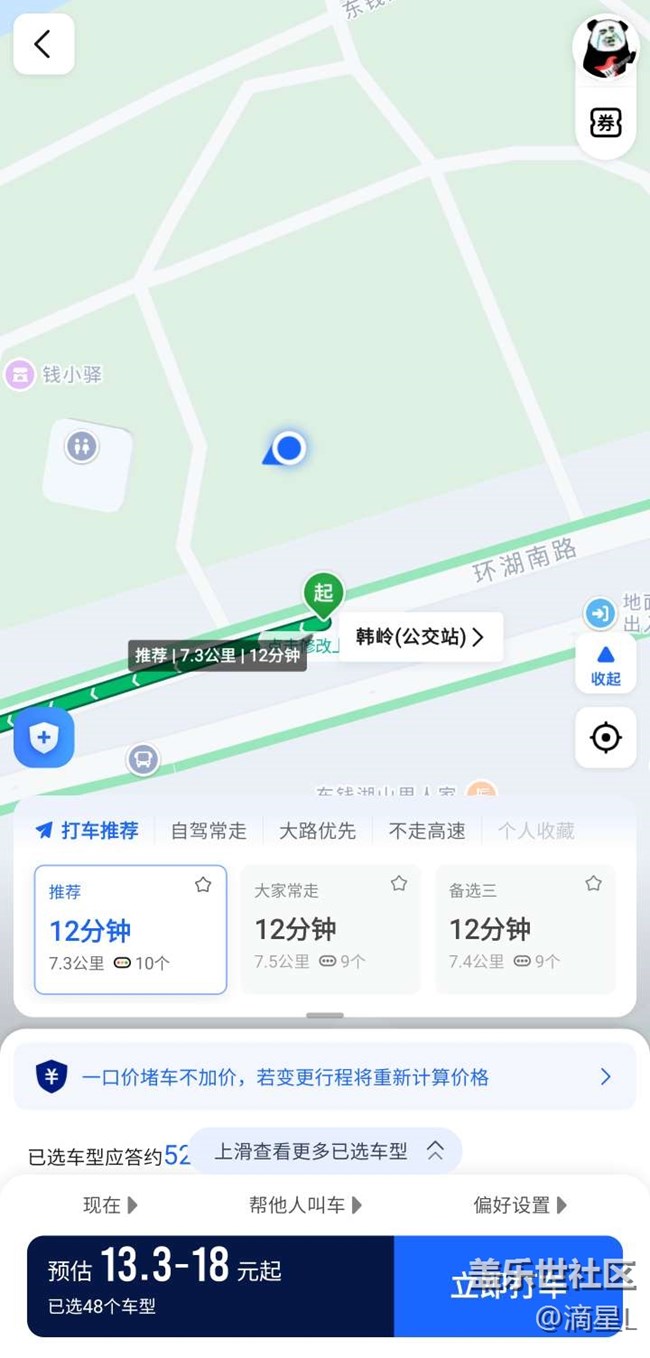Favorite the 大家常走 route with its star
This screenshot has height=1358, width=650.
tap(399, 883)
